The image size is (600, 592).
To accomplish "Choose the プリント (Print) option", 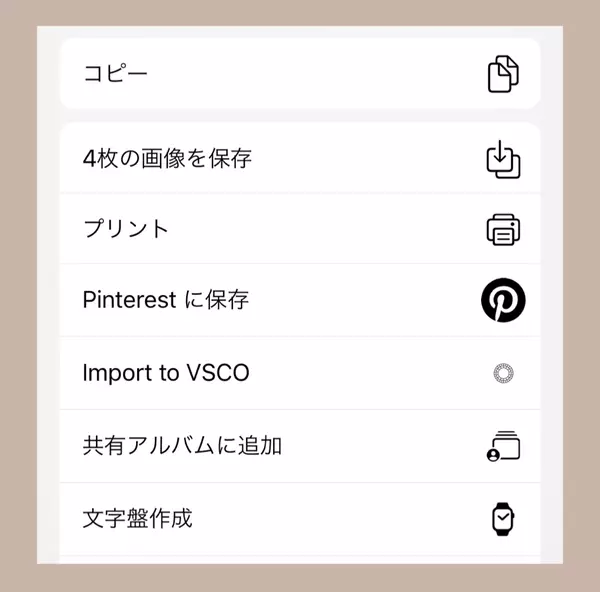I will 300,229.
